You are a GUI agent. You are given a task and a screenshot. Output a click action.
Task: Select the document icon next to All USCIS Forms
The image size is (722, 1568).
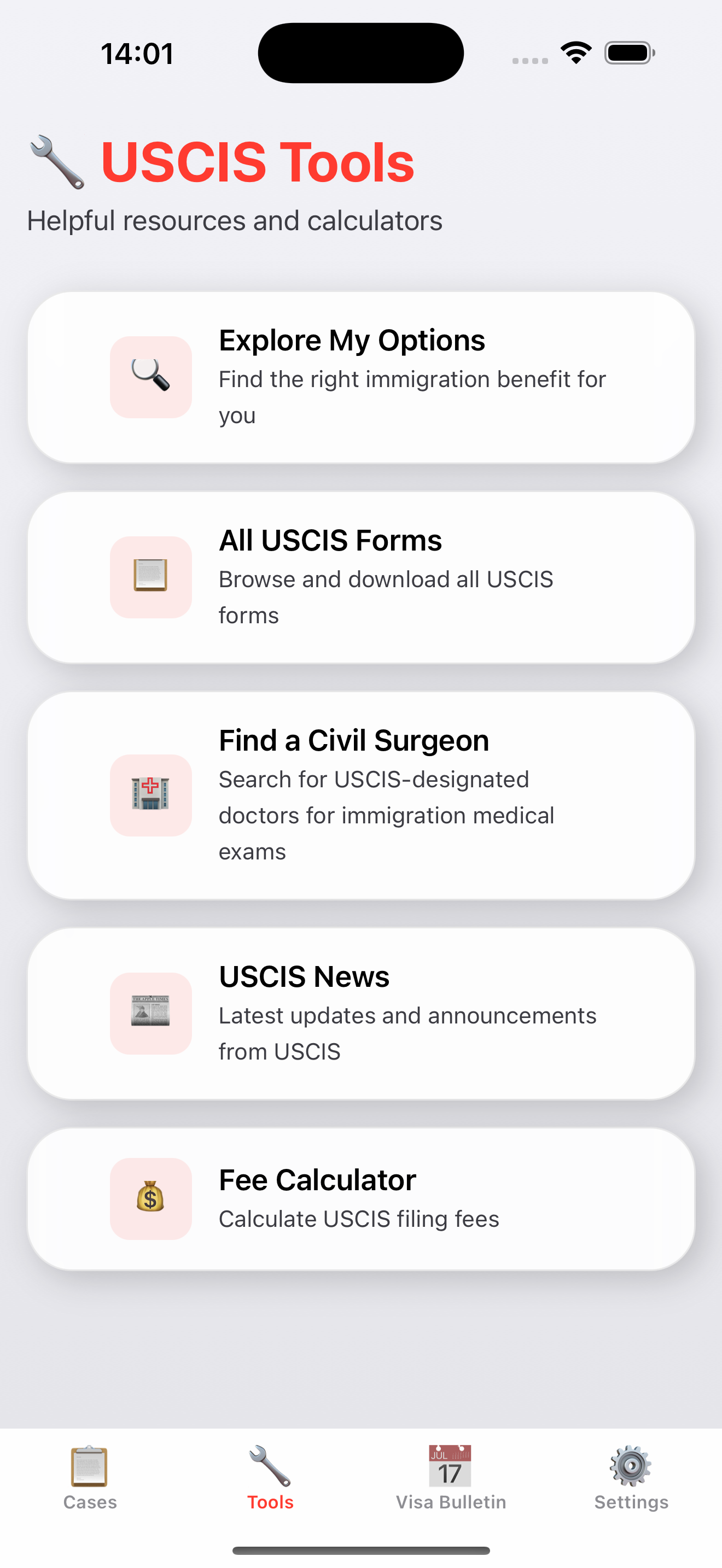(150, 577)
